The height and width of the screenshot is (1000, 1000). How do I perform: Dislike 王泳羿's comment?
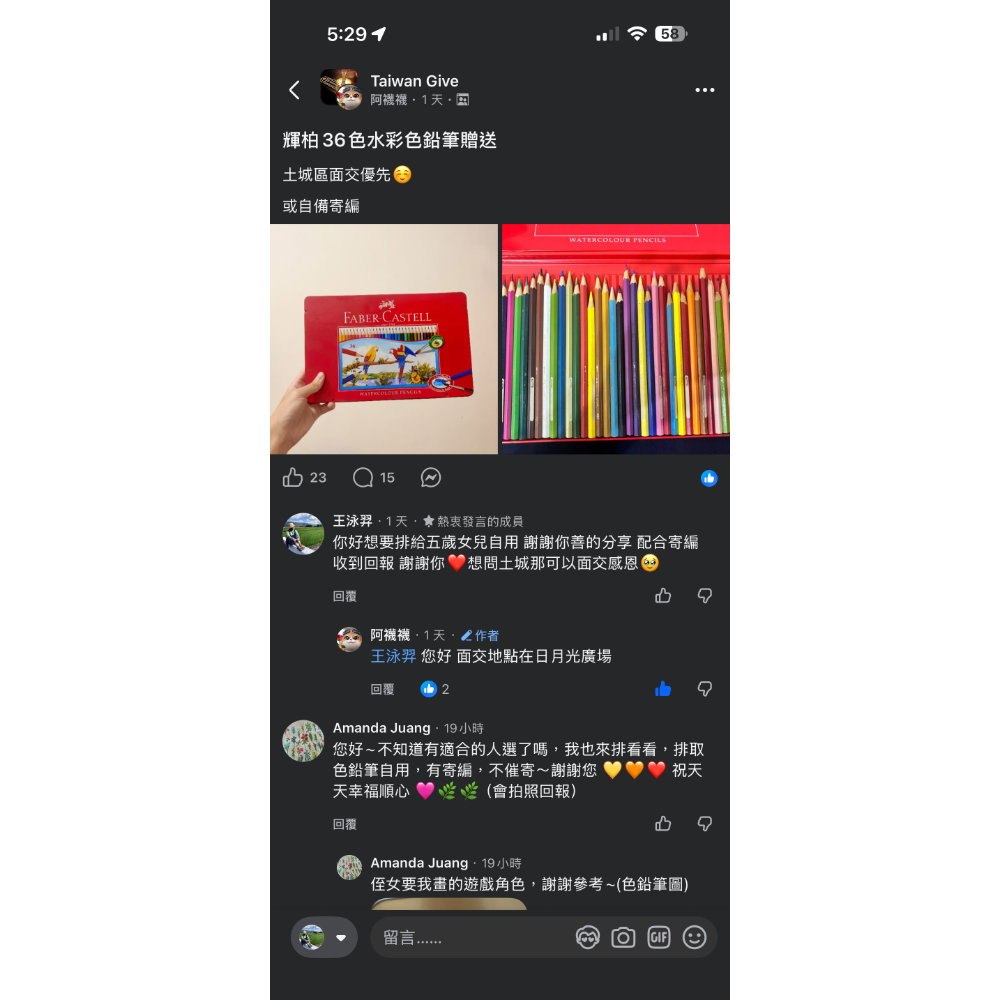(704, 596)
